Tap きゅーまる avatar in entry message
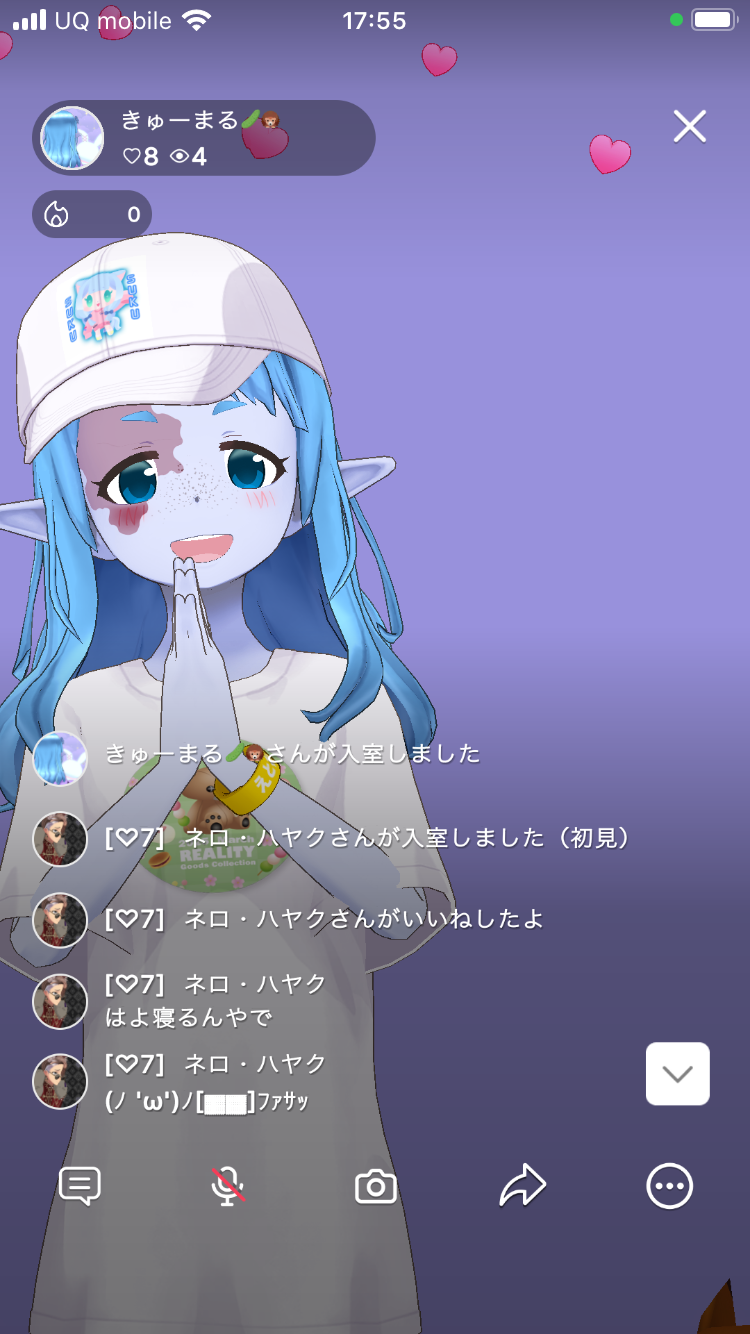This screenshot has height=1334, width=750. click(60, 758)
